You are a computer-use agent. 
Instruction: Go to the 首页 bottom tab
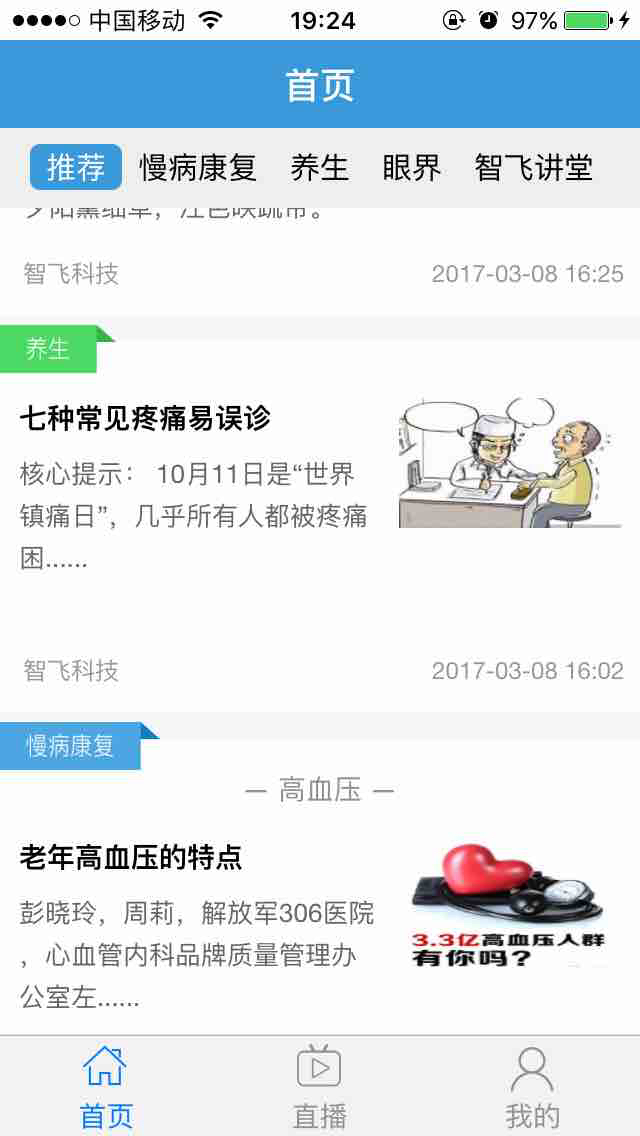pyautogui.click(x=106, y=1086)
